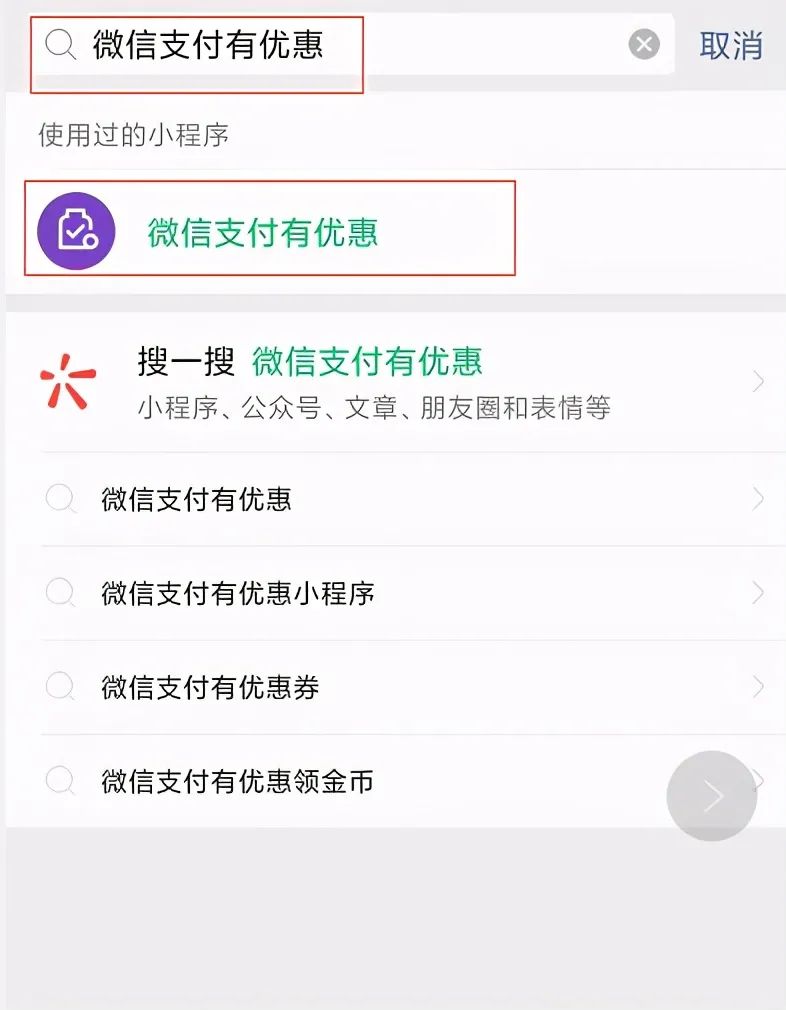Cancel the search with 取消

[730, 45]
